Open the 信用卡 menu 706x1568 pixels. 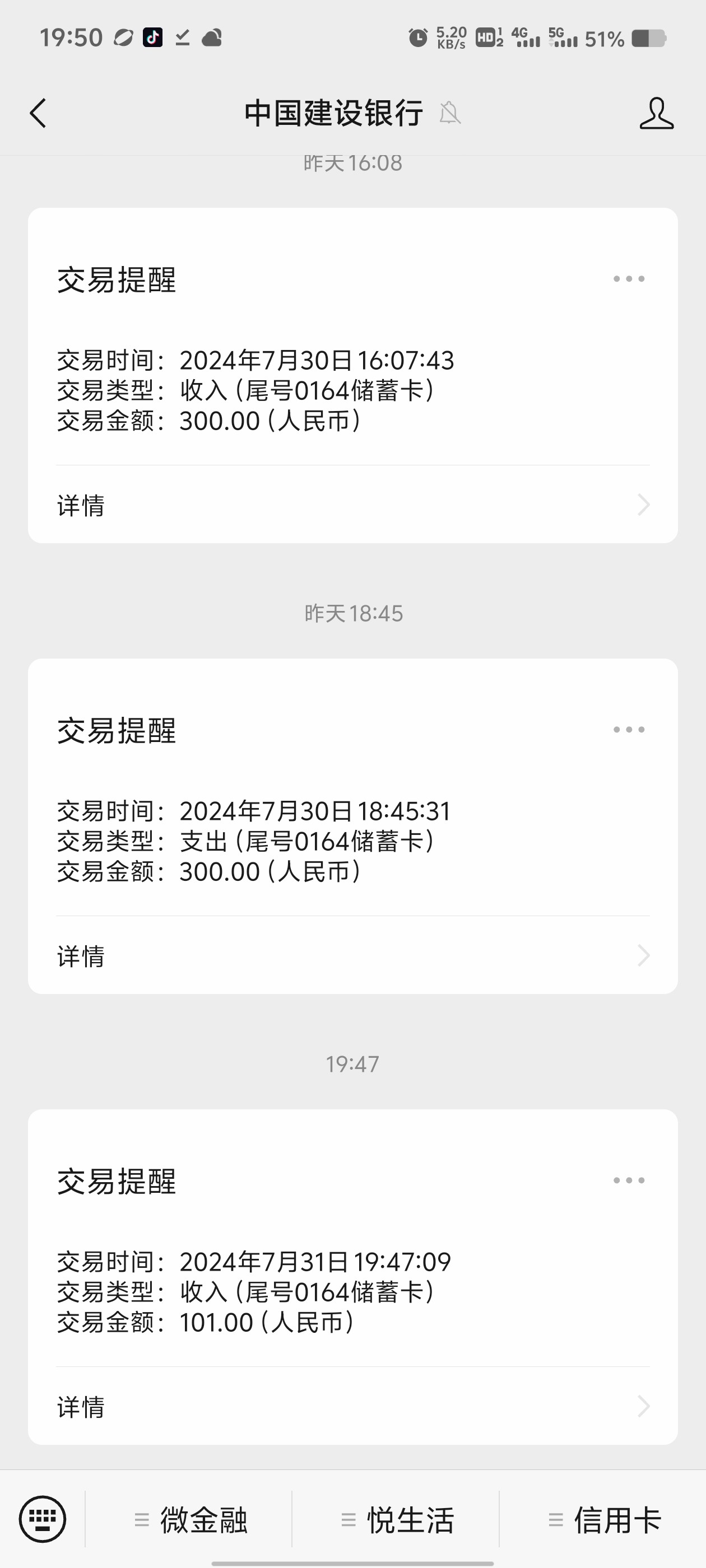(605, 1520)
